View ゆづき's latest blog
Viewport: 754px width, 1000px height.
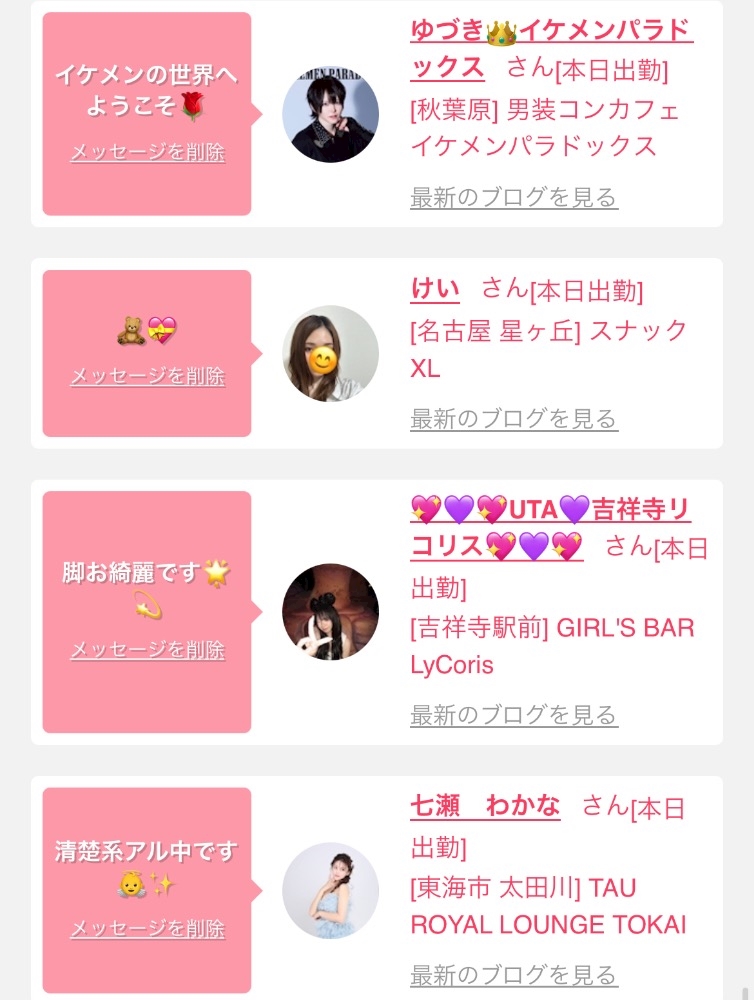click(514, 197)
